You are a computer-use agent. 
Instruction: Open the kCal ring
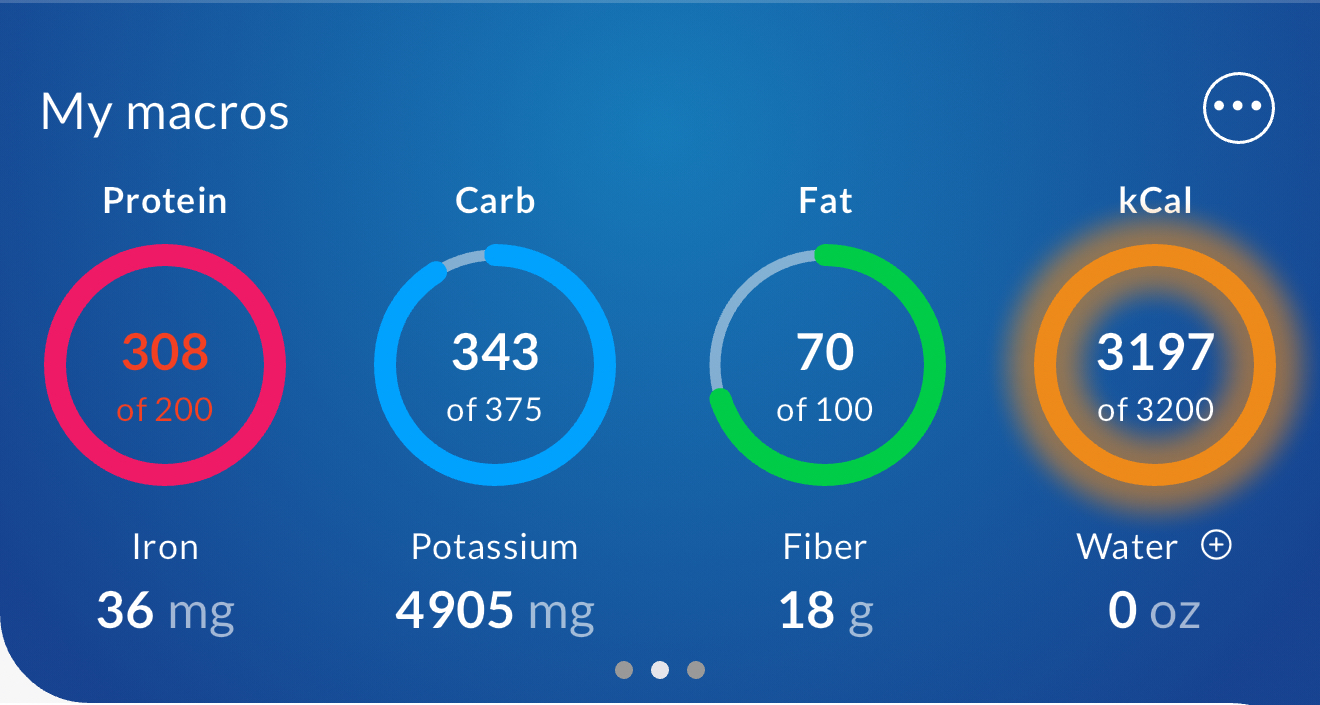[1155, 365]
